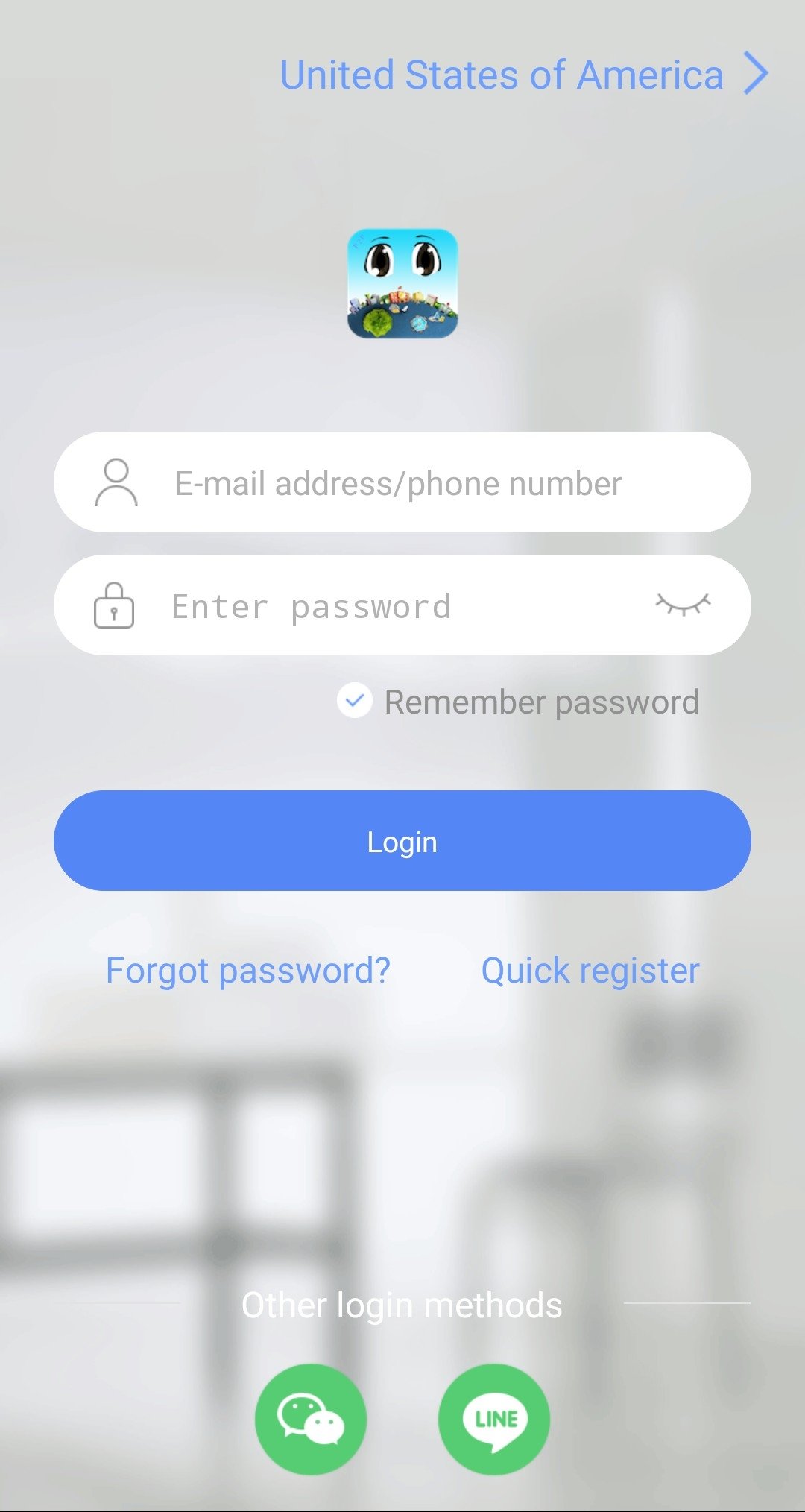Change region from United States of America

pos(522,75)
